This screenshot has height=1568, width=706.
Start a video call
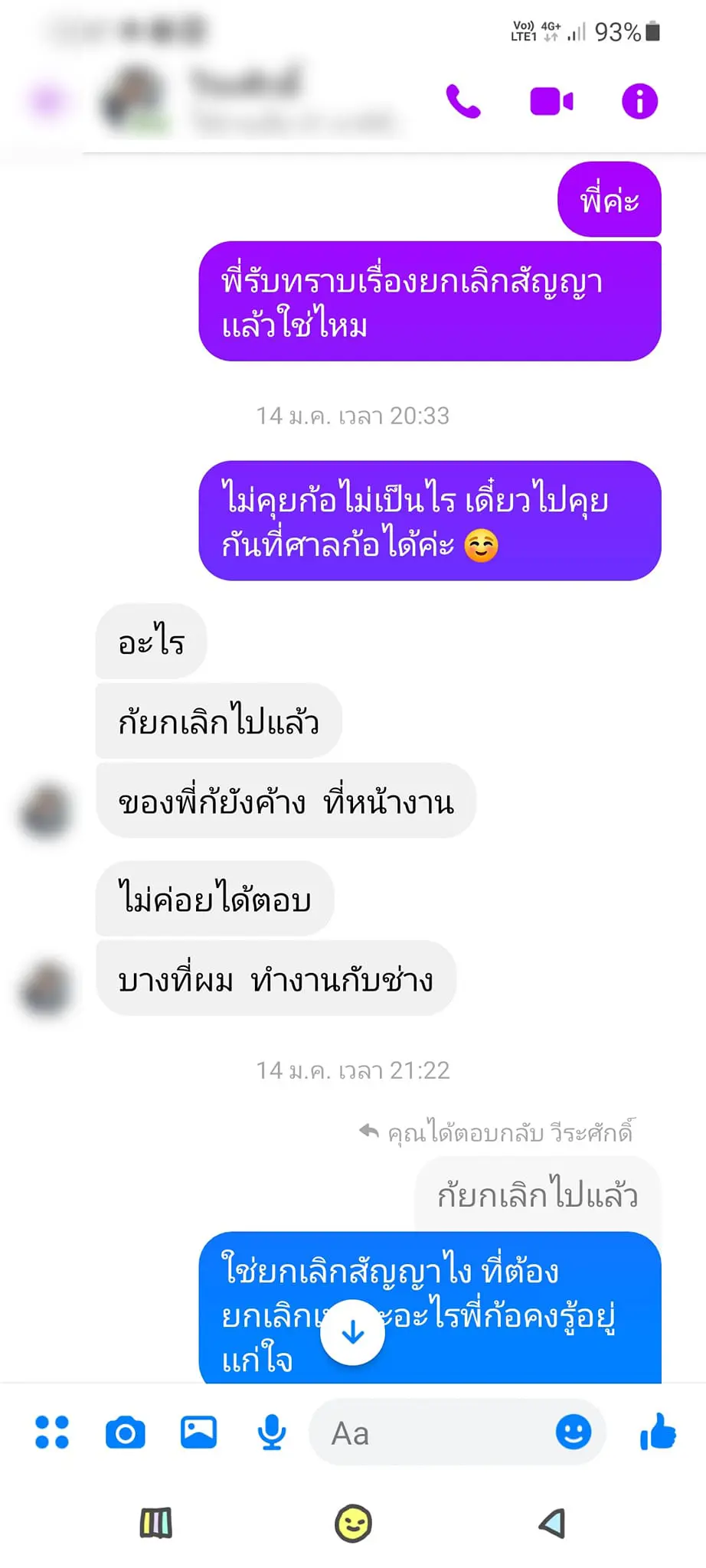[x=551, y=101]
